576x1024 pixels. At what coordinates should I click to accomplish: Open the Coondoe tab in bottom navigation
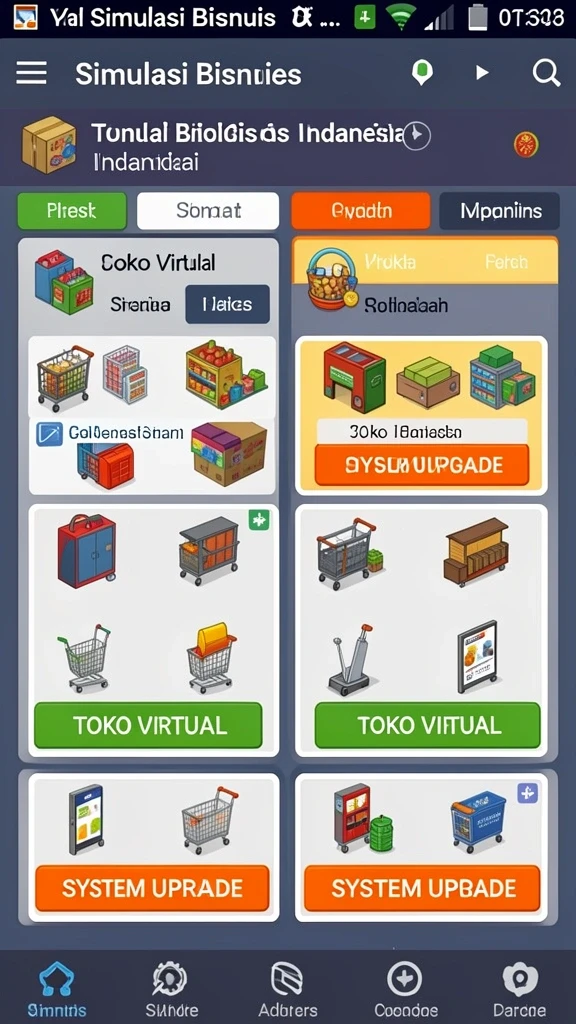[405, 989]
